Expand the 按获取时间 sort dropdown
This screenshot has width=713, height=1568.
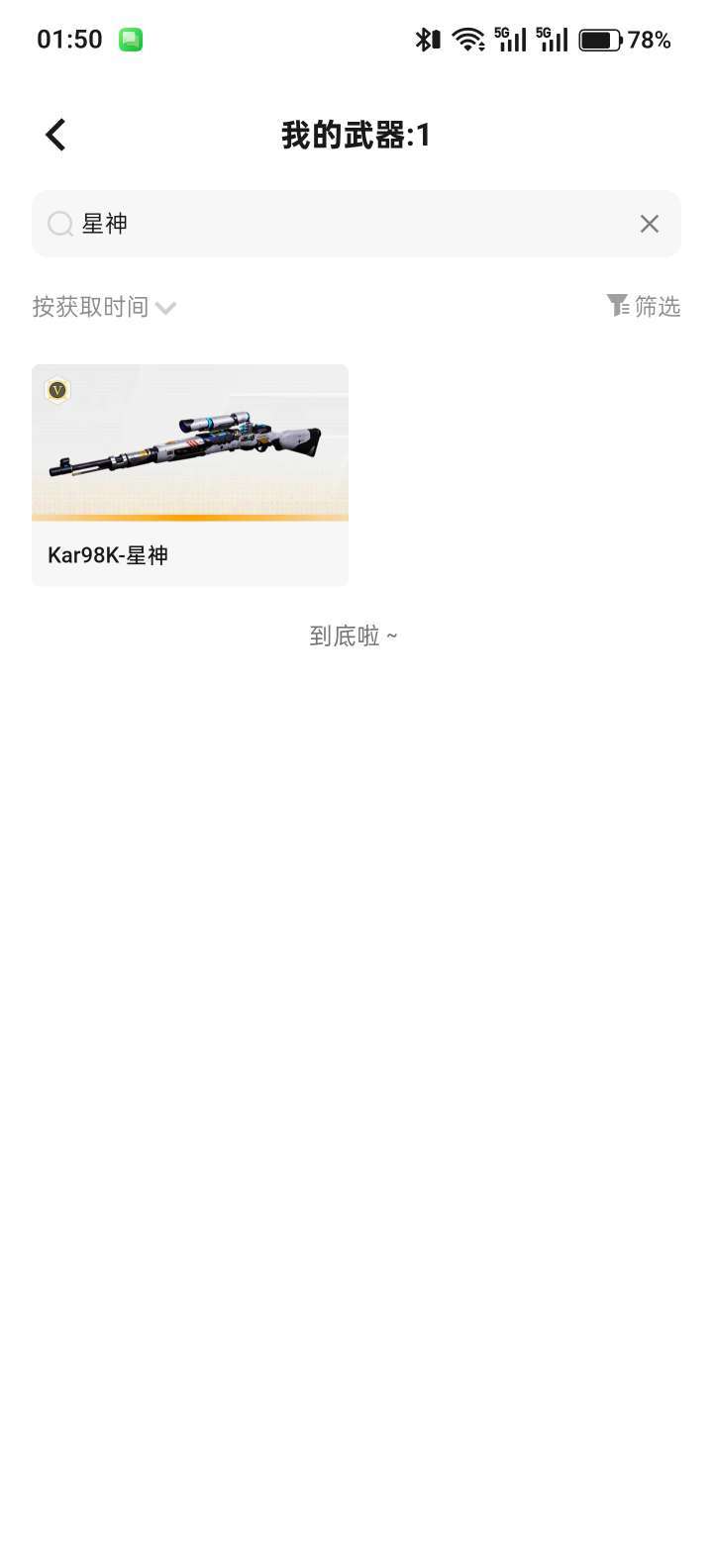click(x=104, y=307)
